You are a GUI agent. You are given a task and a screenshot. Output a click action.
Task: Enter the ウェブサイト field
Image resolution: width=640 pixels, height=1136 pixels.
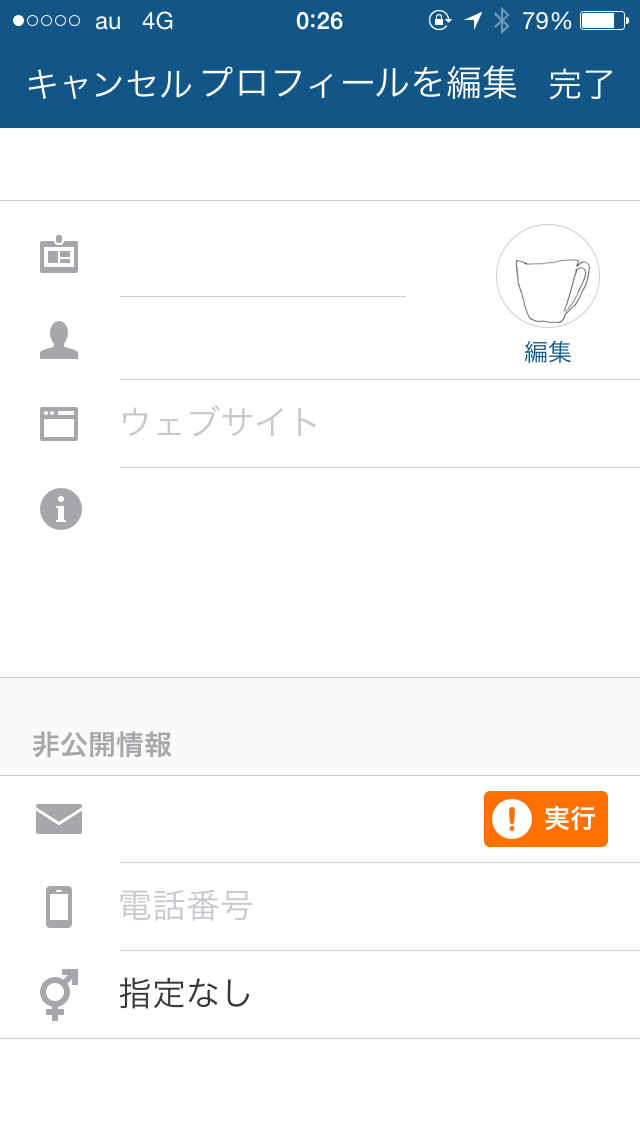[380, 423]
